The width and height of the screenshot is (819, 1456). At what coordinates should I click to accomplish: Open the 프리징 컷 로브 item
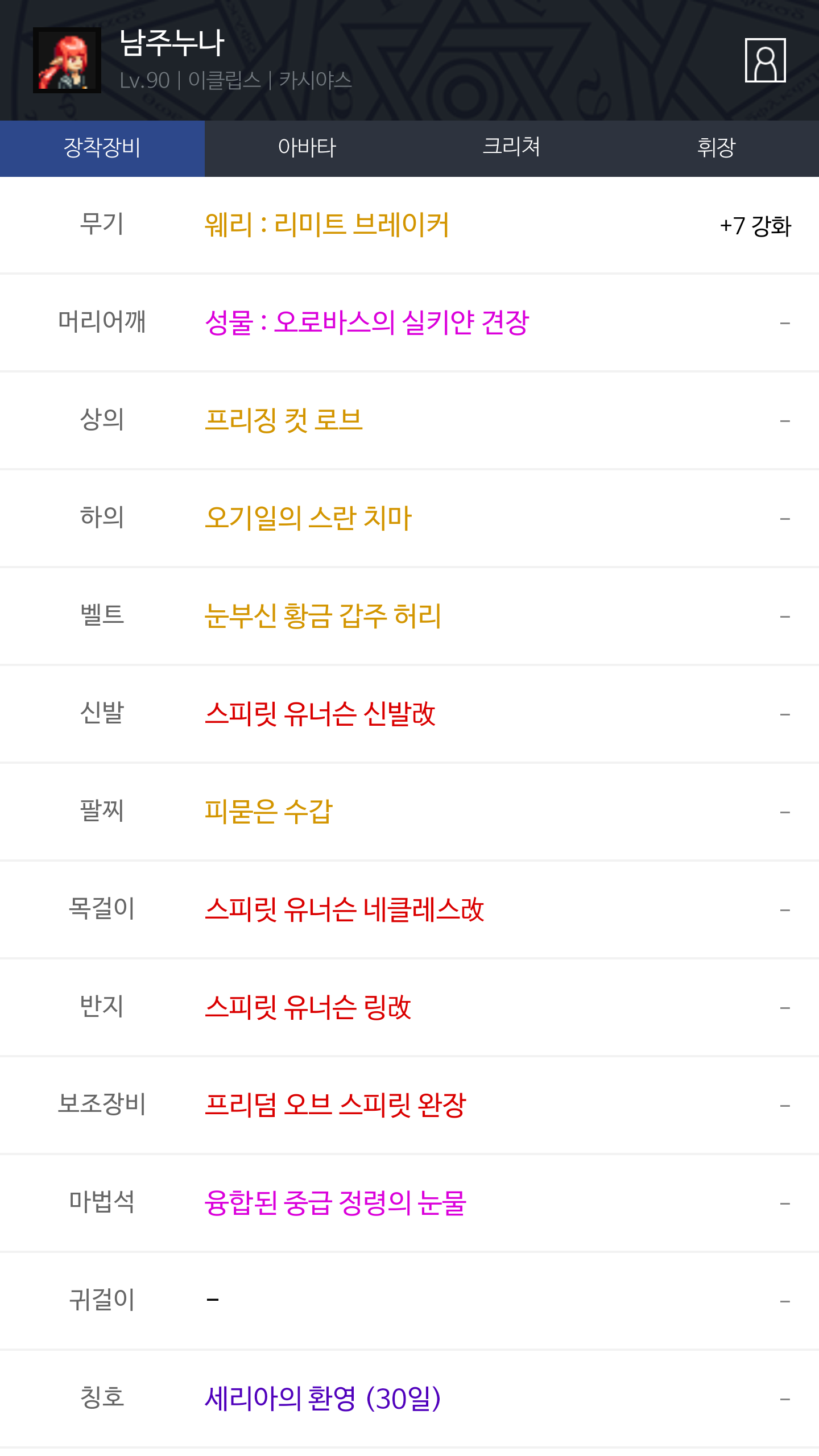pos(284,420)
